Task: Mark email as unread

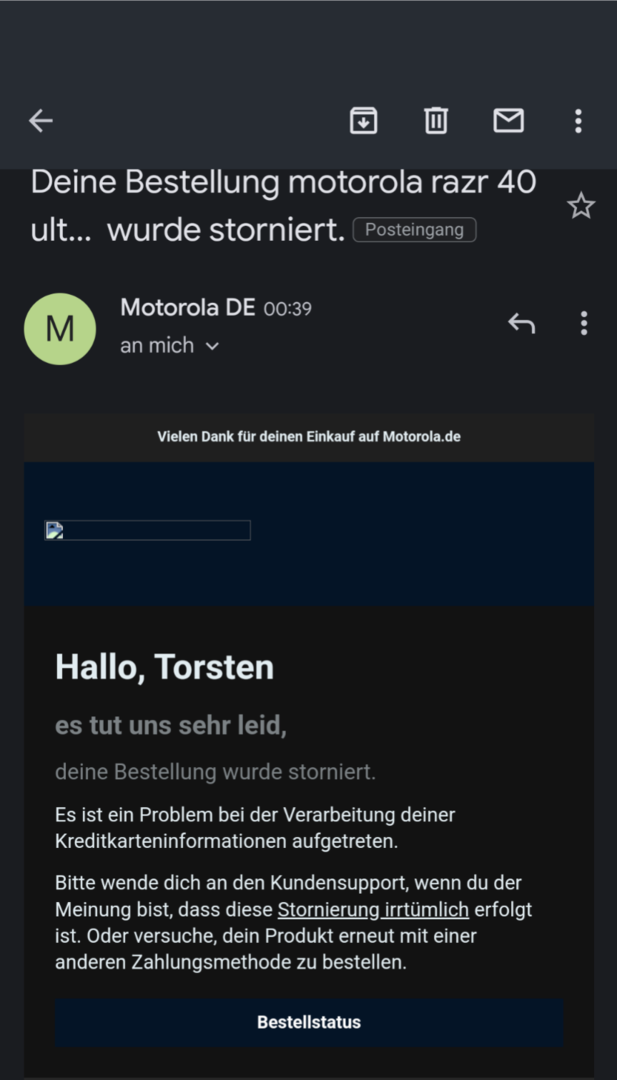Action: [509, 121]
